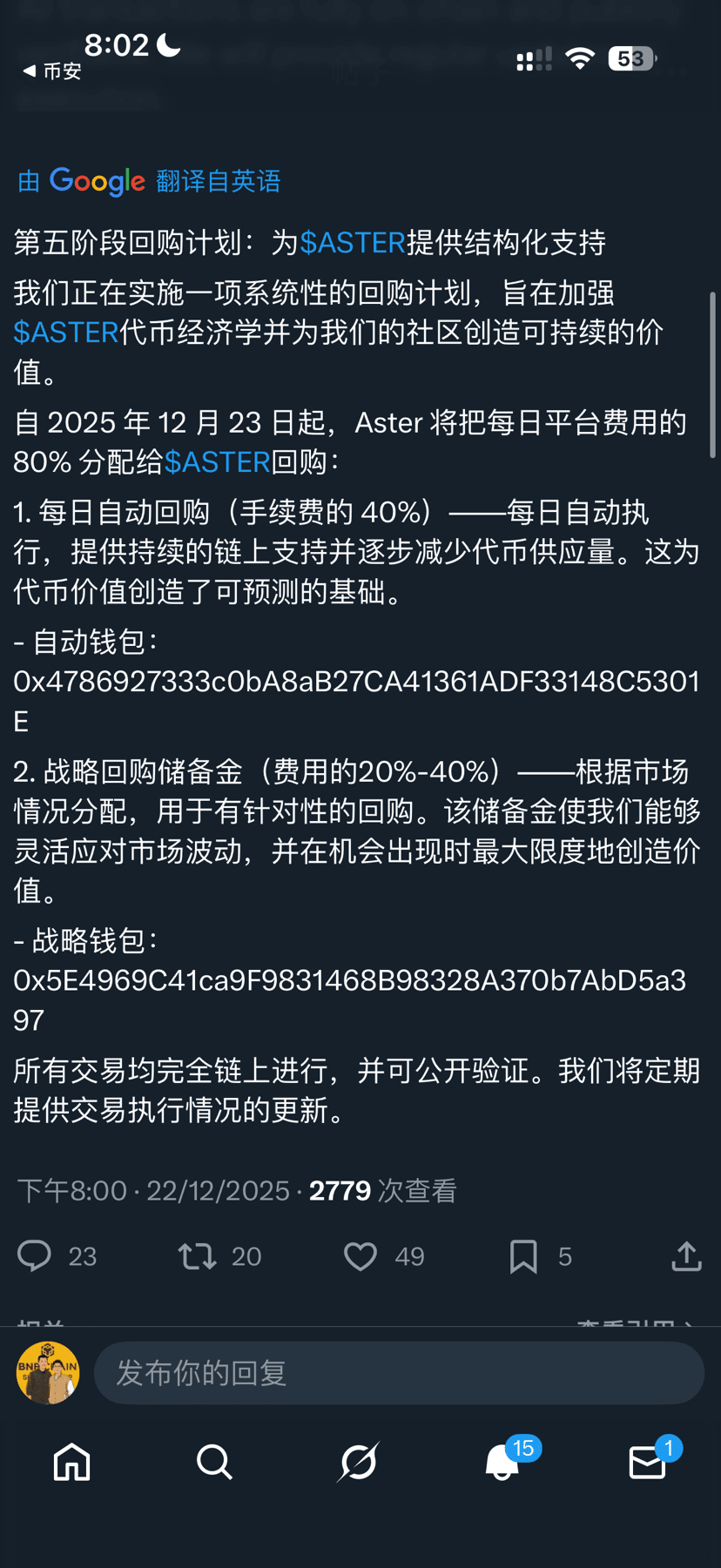Go to the Home tab
The image size is (721, 1568).
click(x=71, y=1463)
